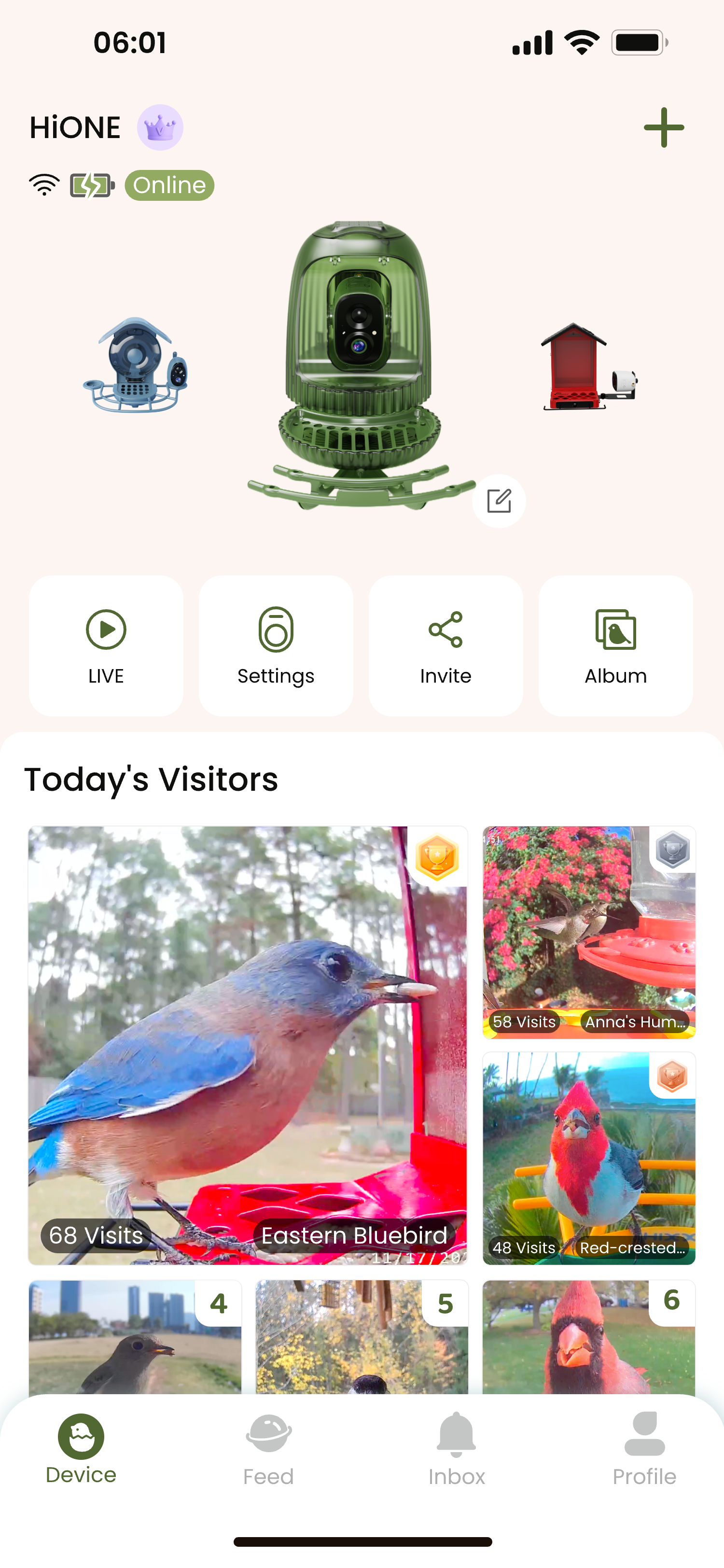Select the Device tab

pos(81,1450)
